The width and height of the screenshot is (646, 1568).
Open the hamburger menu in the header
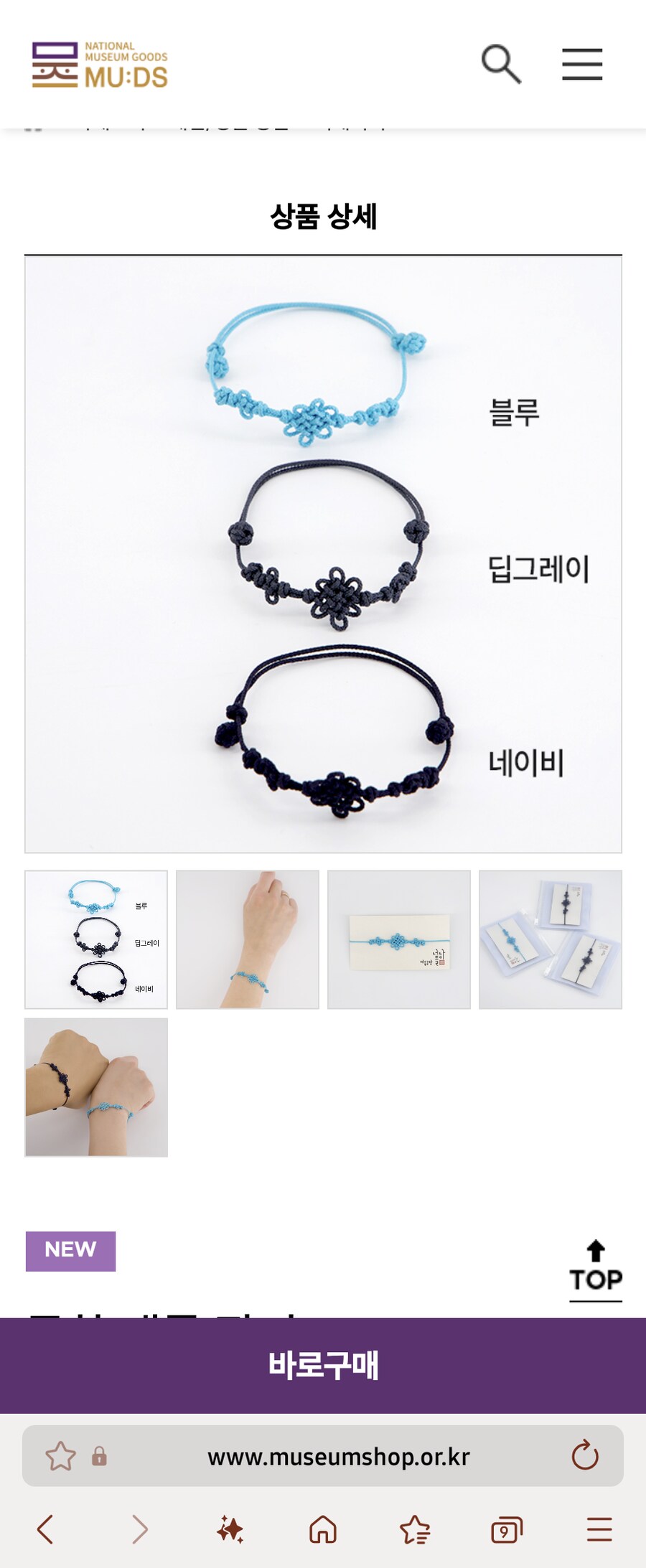tap(581, 65)
